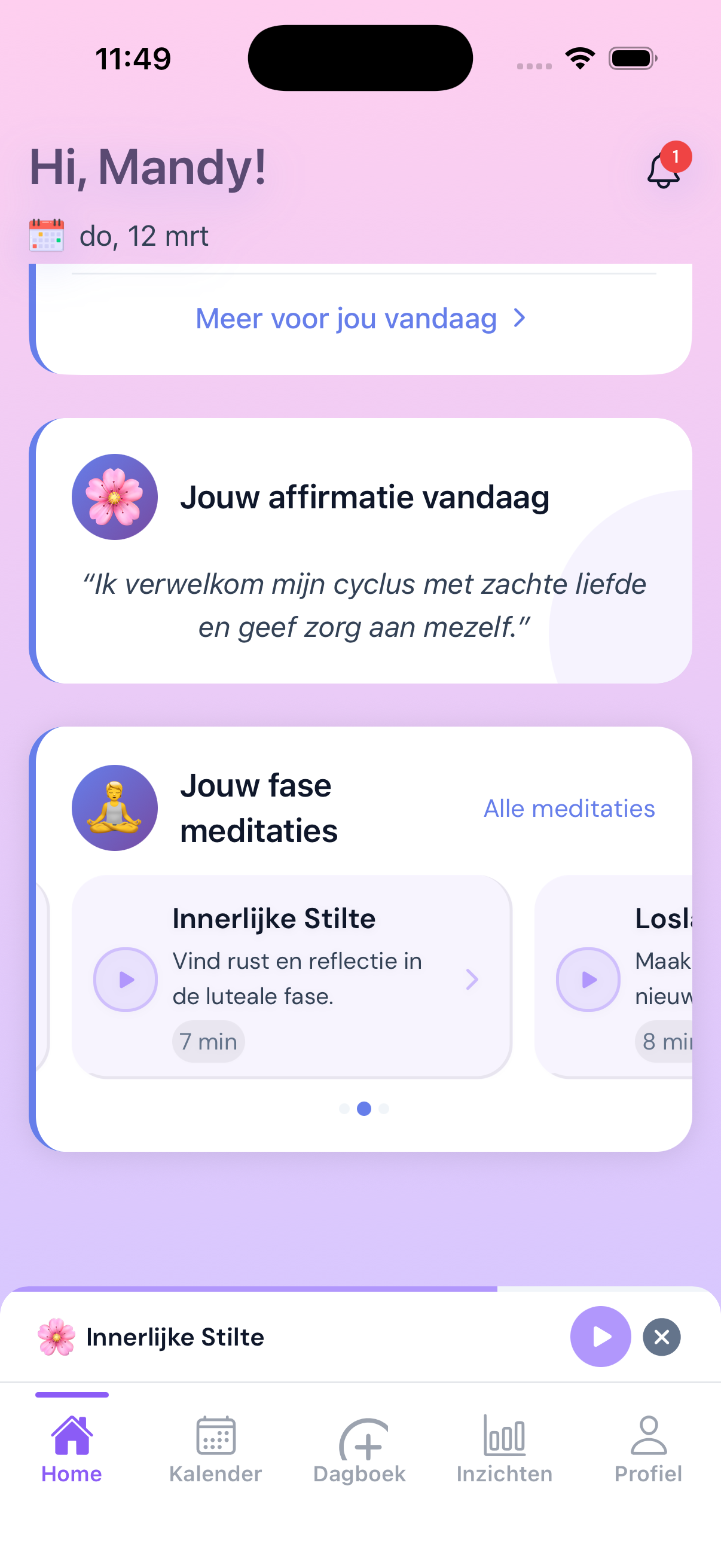The image size is (721, 1568).
Task: Click the 7 min duration badge
Action: pyautogui.click(x=208, y=1042)
